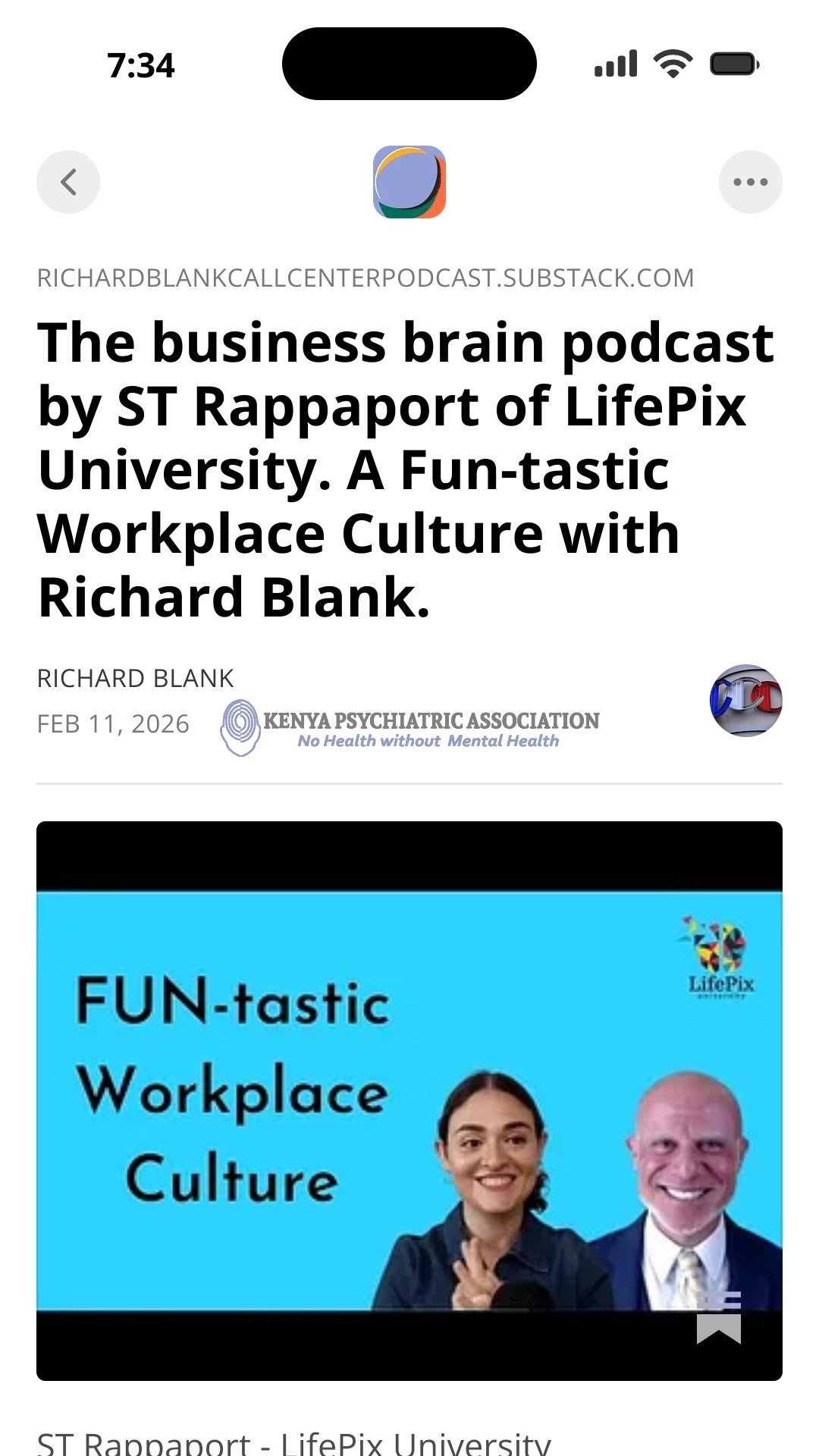Open the FUN-tastic Workplace Culture video

[409, 1100]
